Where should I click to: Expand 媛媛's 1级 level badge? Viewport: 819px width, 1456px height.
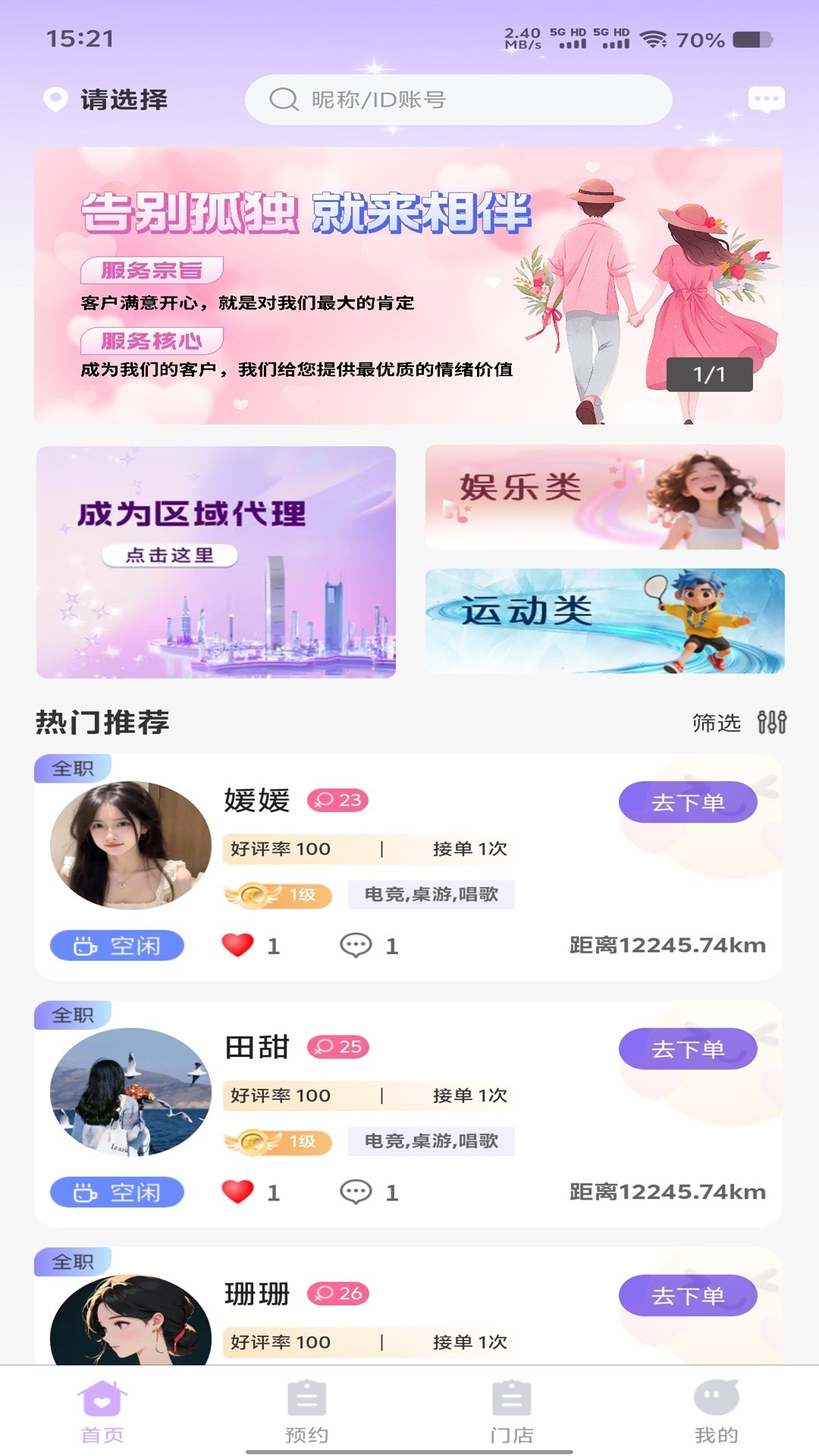point(278,896)
